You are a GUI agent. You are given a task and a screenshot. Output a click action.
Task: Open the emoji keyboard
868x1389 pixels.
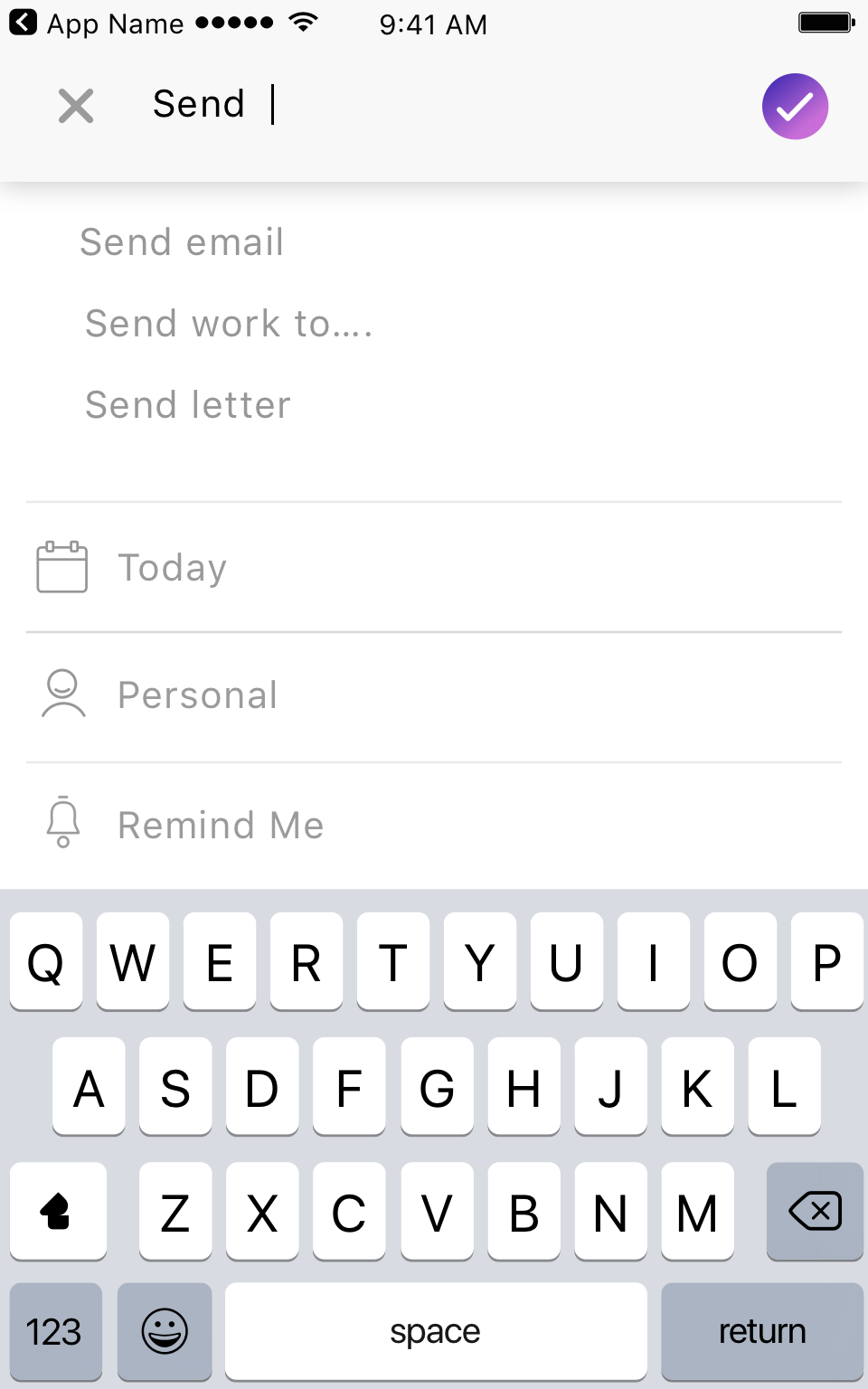click(x=165, y=1331)
